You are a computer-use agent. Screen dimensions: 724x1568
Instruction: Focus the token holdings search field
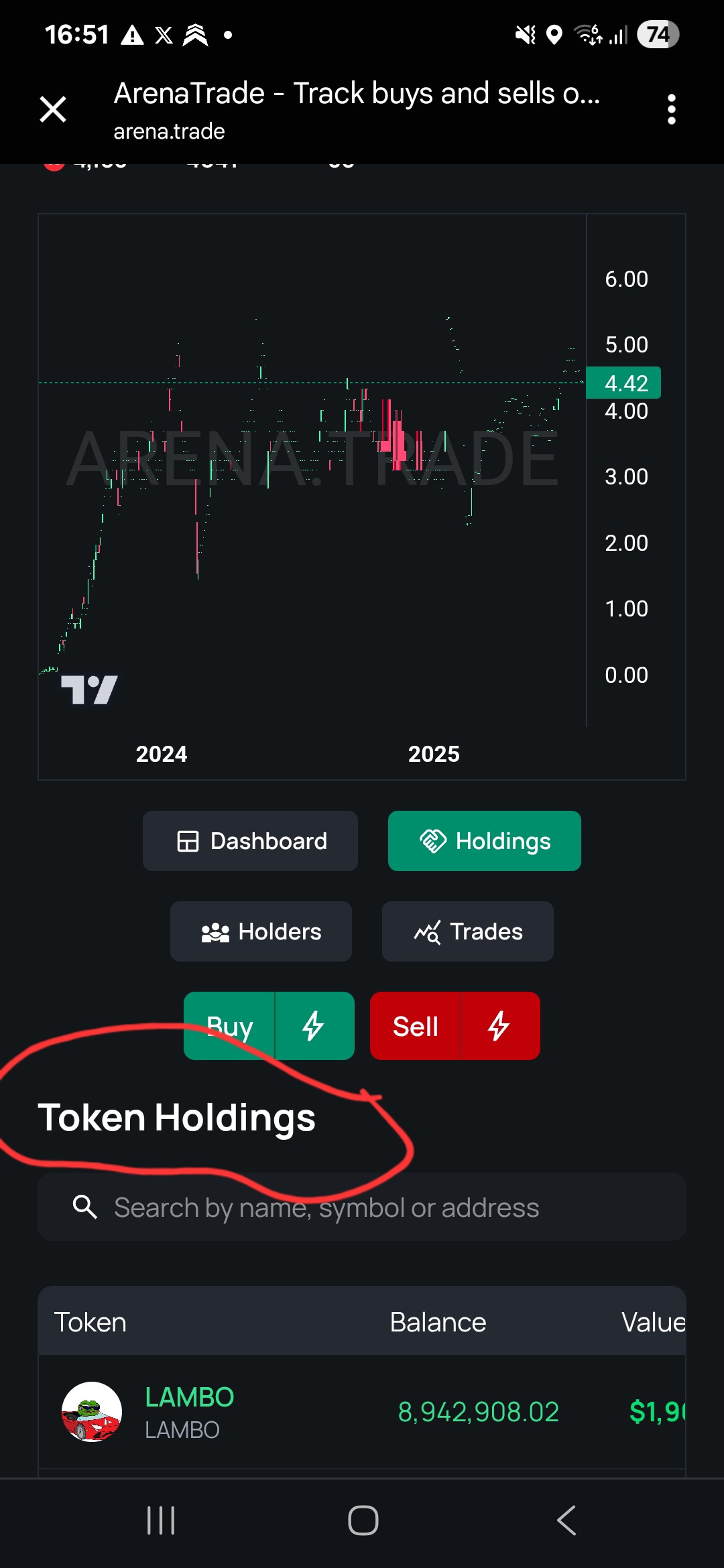coord(362,1207)
